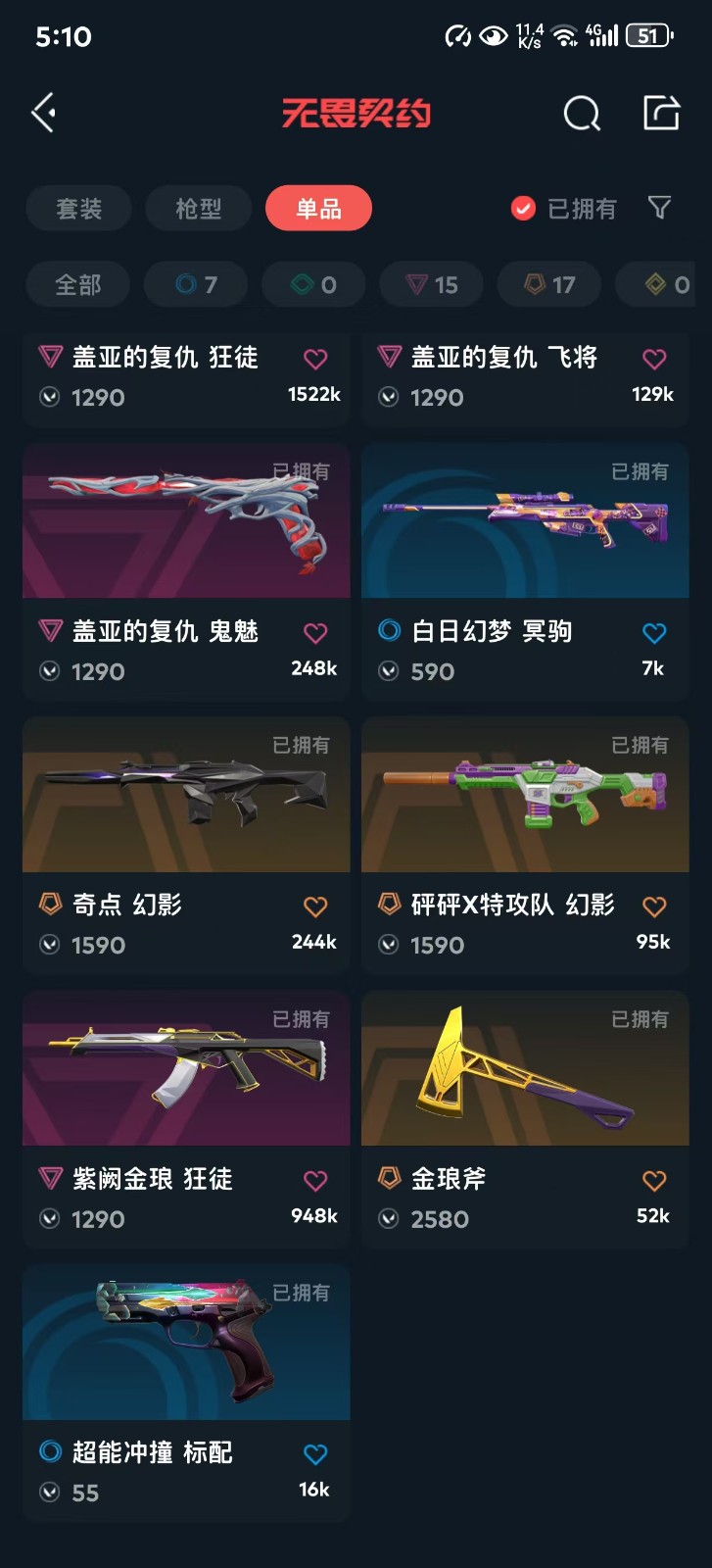
Task: Filter by the chip showing 15
Action: point(432,285)
